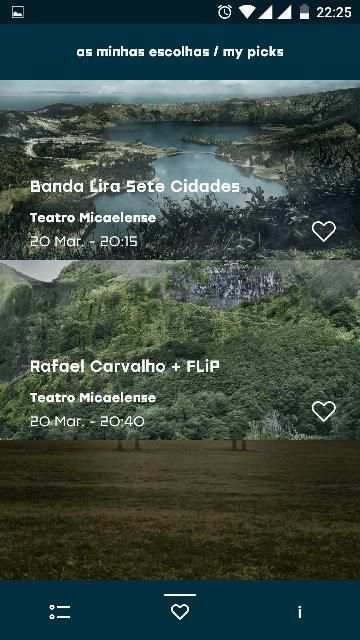
Task: Toggle the heart on Rafael Carvalho + FLiP
Action: click(x=324, y=411)
